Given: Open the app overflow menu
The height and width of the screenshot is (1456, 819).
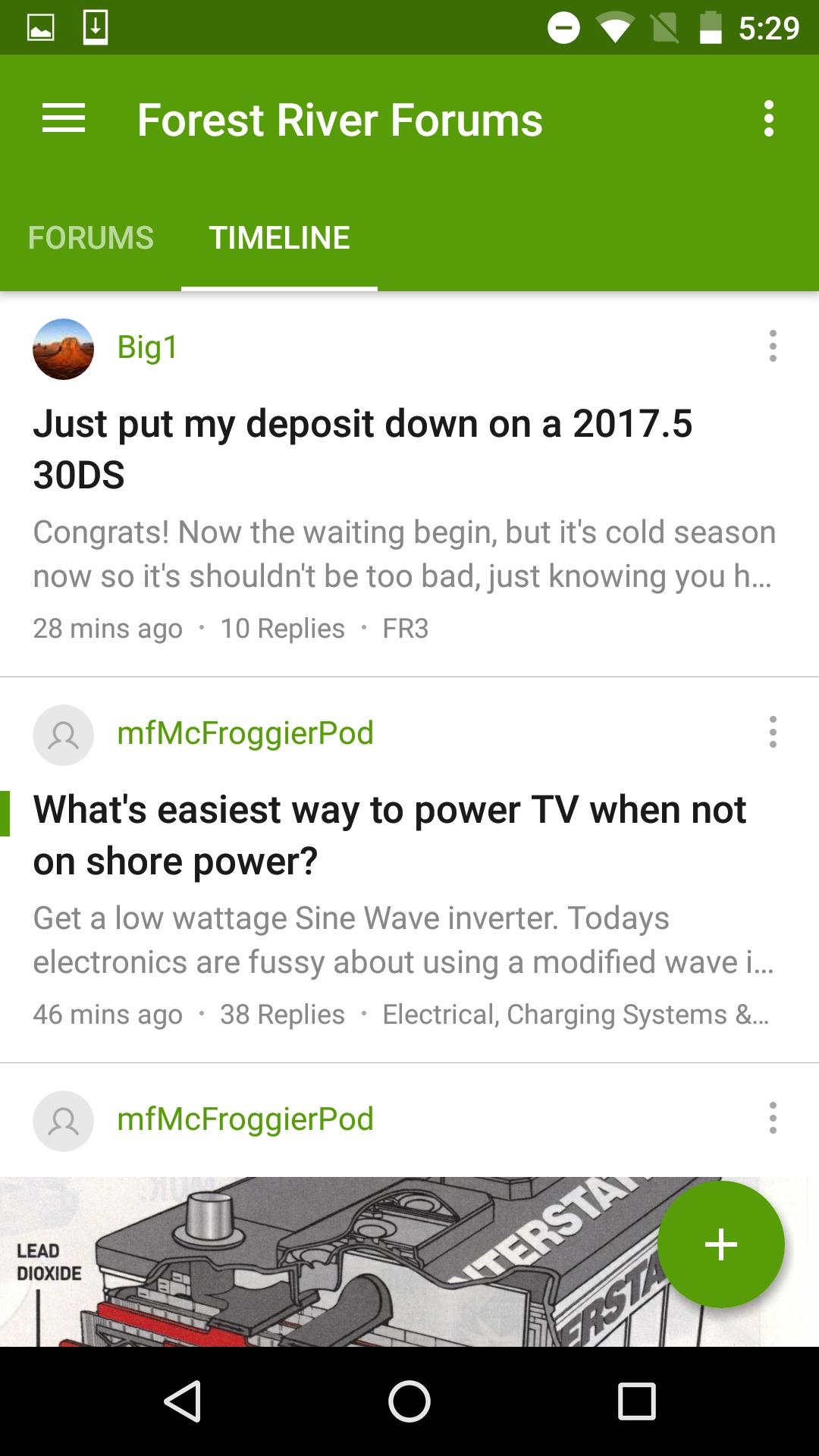Looking at the screenshot, I should tap(770, 118).
